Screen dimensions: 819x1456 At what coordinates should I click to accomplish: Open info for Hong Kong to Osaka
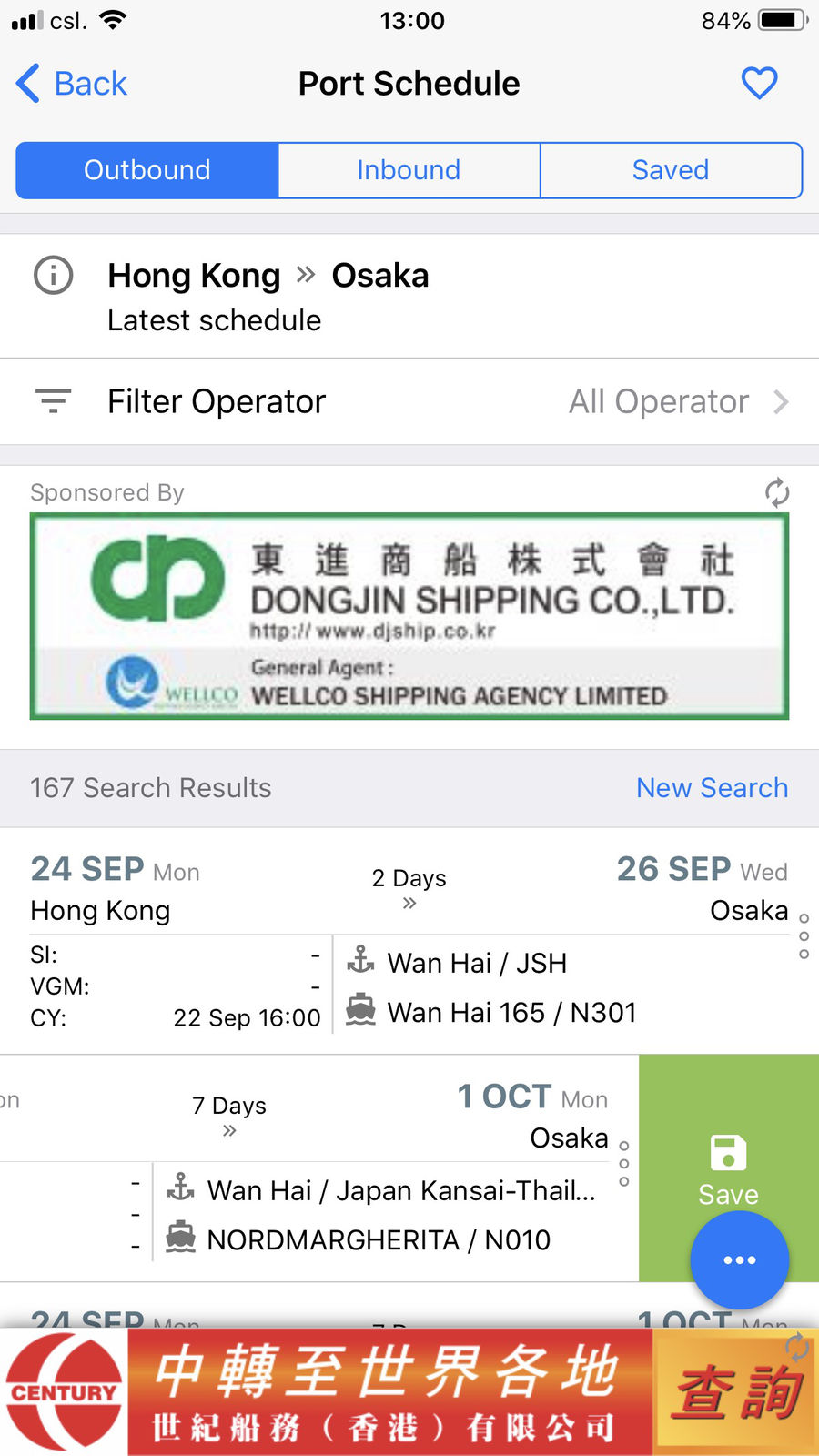click(53, 275)
